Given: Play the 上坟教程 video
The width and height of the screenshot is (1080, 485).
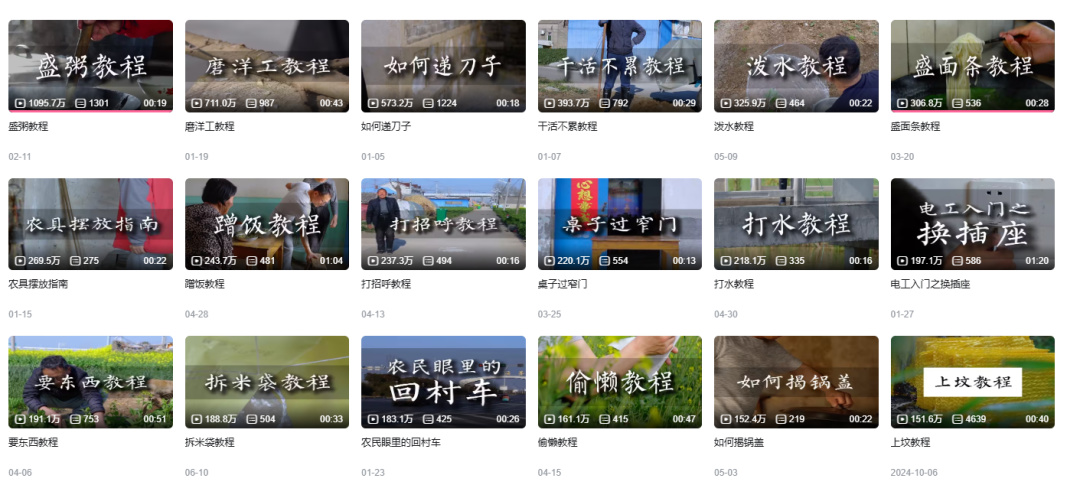Looking at the screenshot, I should [972, 381].
